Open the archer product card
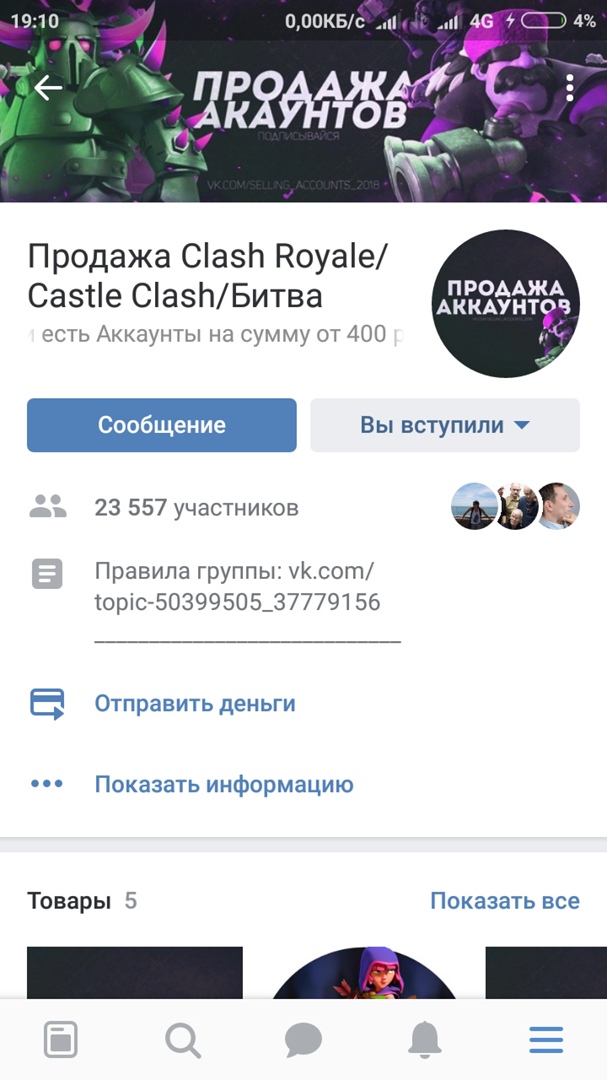Screen dimensions: 607x1080 (x=363, y=975)
